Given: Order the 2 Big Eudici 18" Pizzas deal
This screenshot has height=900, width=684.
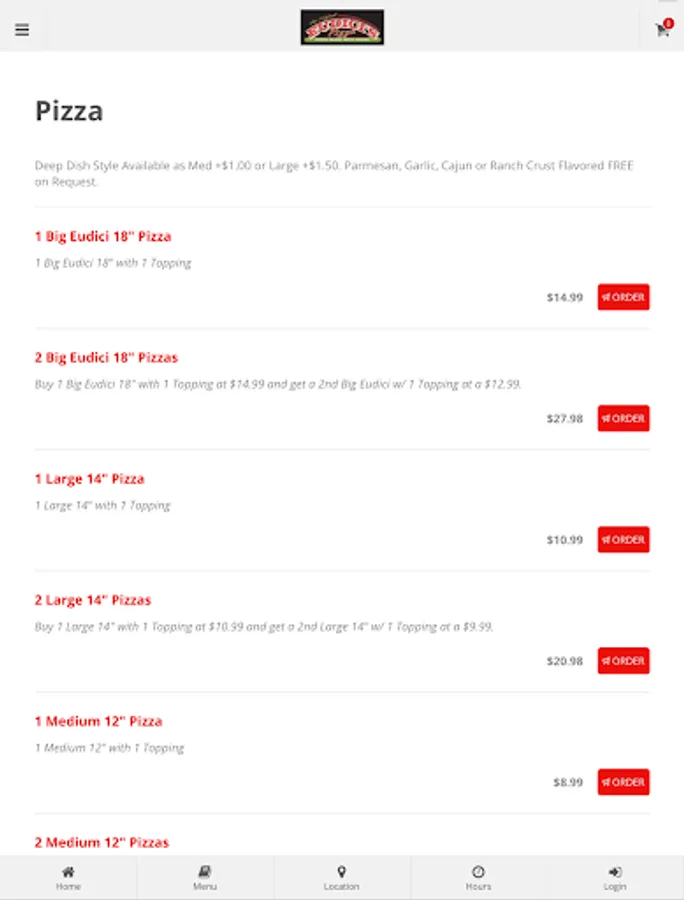Looking at the screenshot, I should [x=623, y=418].
